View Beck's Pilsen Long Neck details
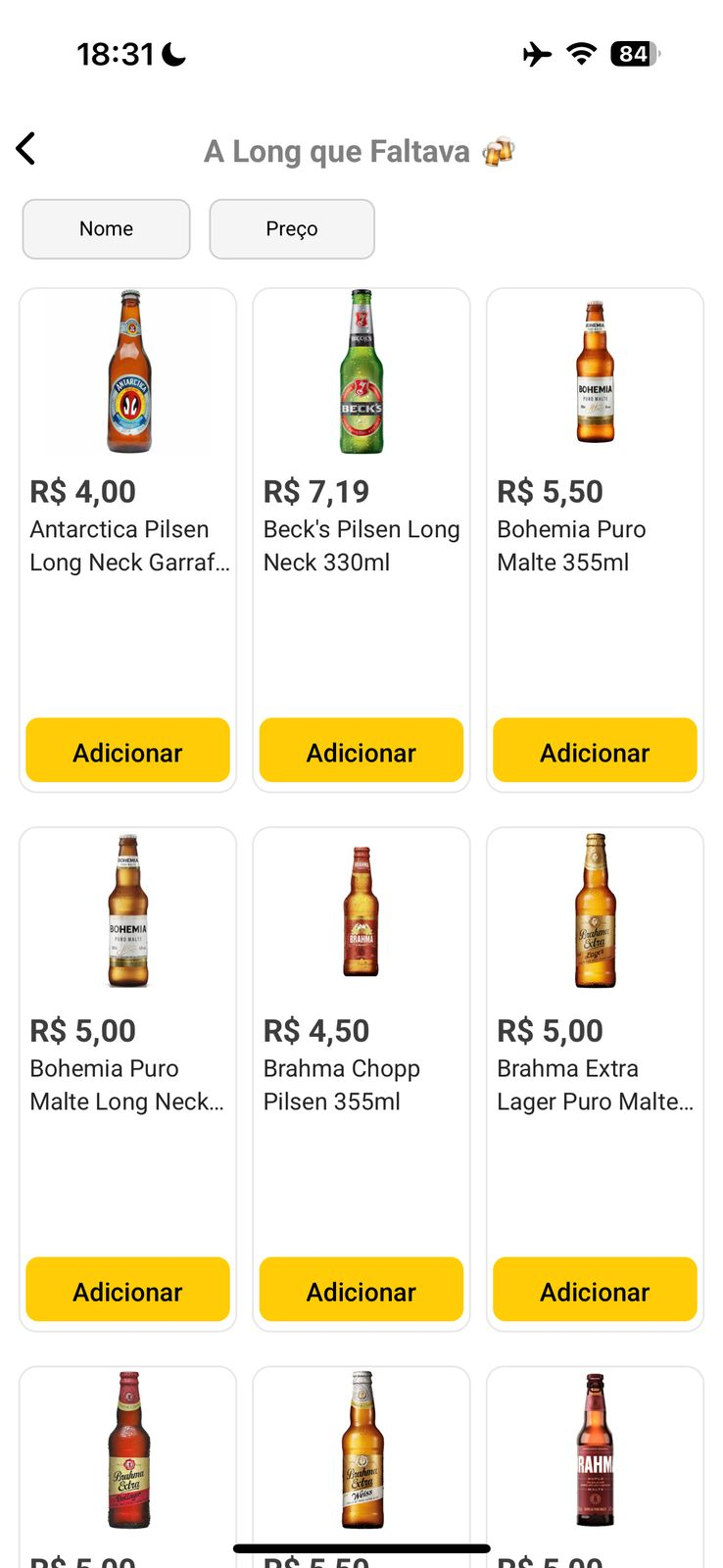Image resolution: width=723 pixels, height=1568 pixels. (x=361, y=441)
